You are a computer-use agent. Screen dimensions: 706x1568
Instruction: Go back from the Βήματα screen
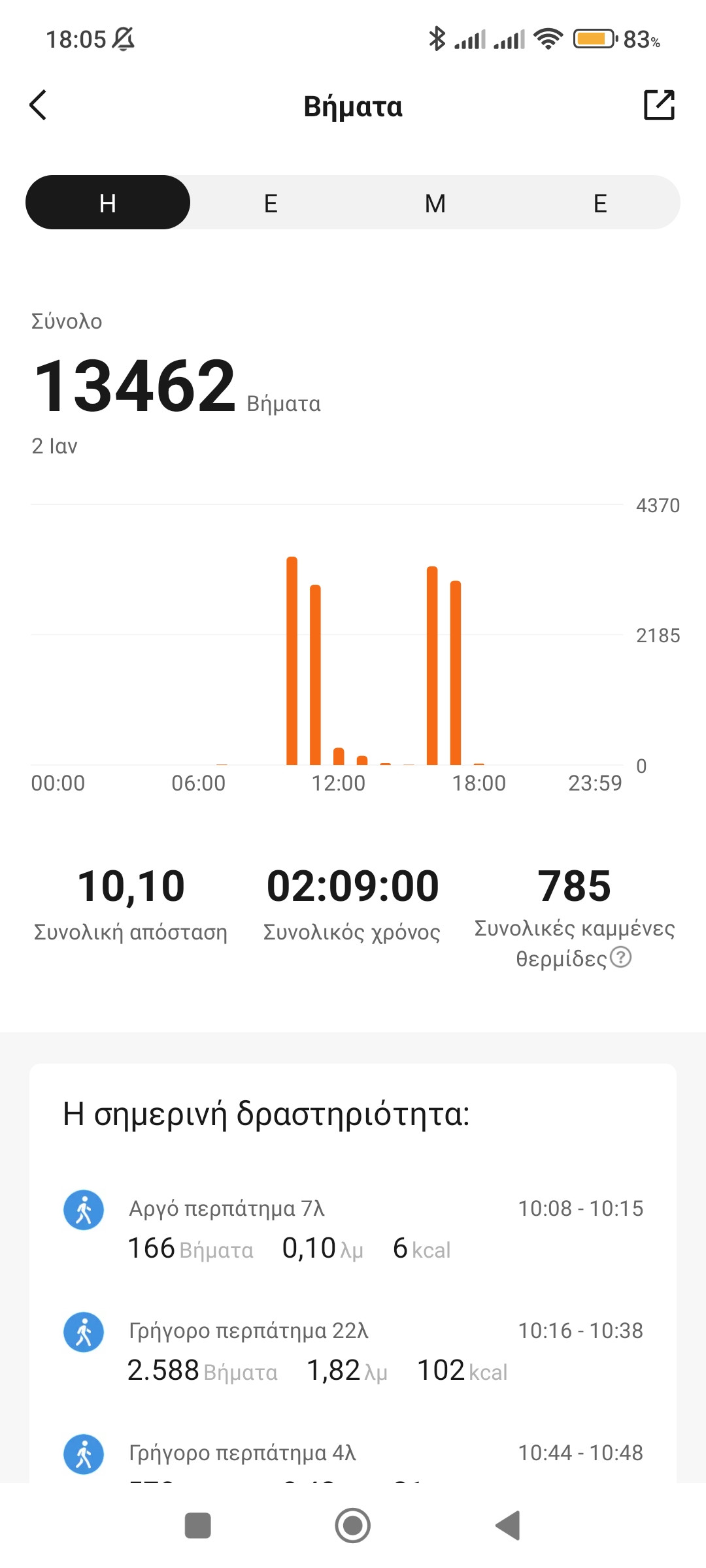click(39, 105)
